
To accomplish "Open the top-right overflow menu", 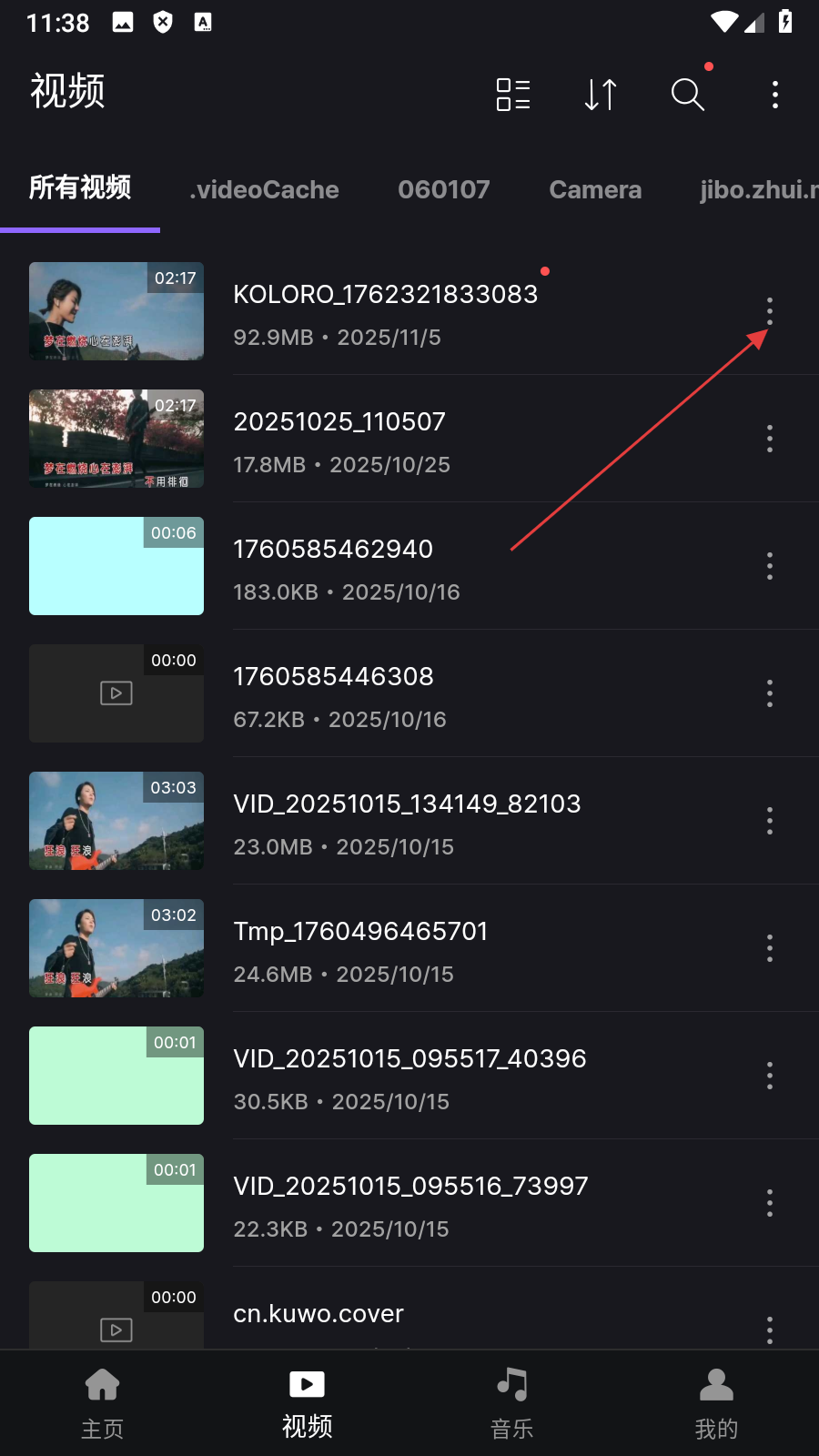I will pos(774,94).
